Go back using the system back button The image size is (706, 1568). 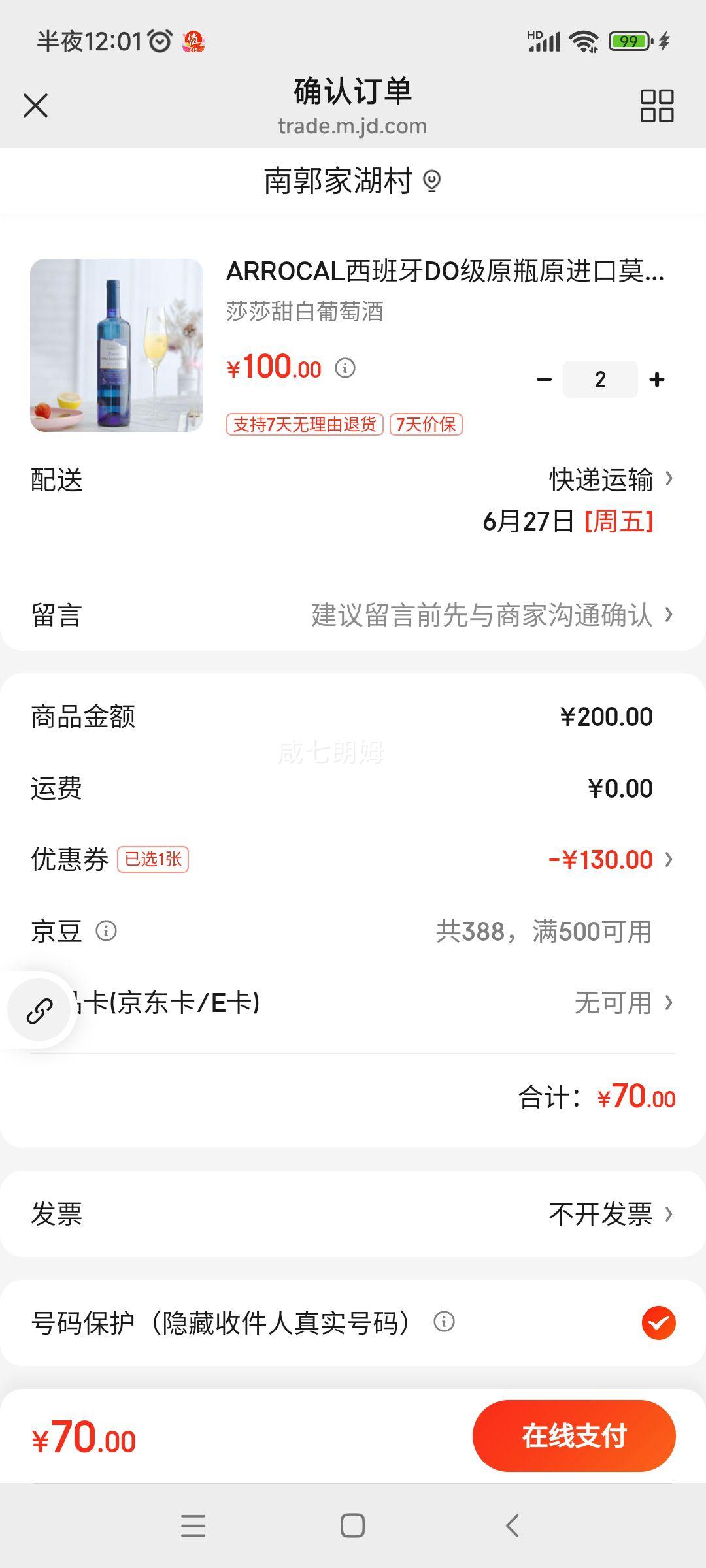[513, 1526]
